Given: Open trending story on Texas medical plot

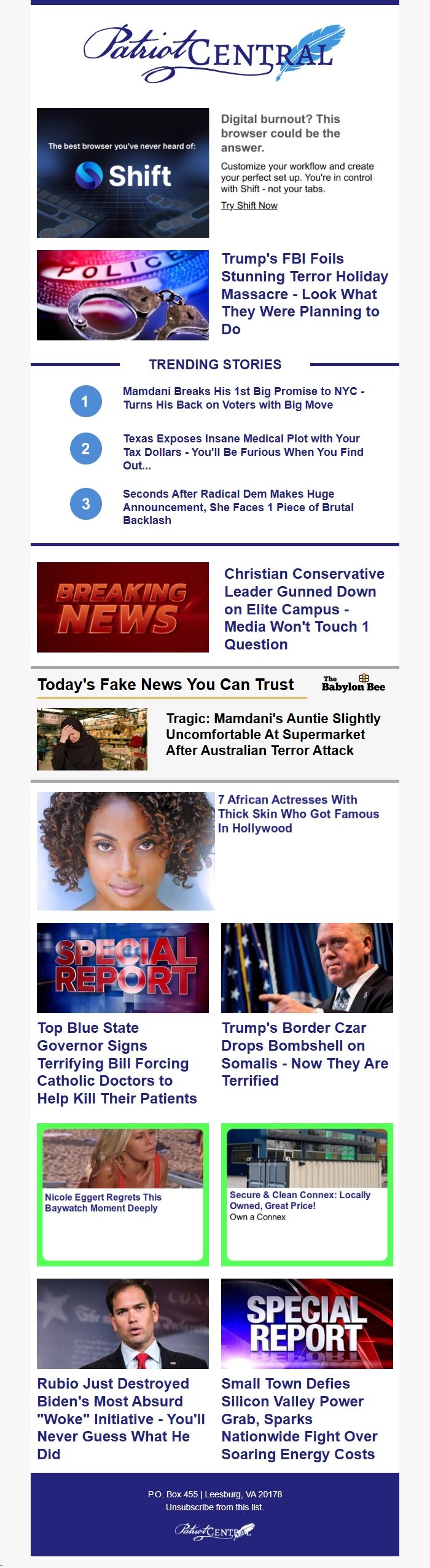Looking at the screenshot, I should pos(243,452).
